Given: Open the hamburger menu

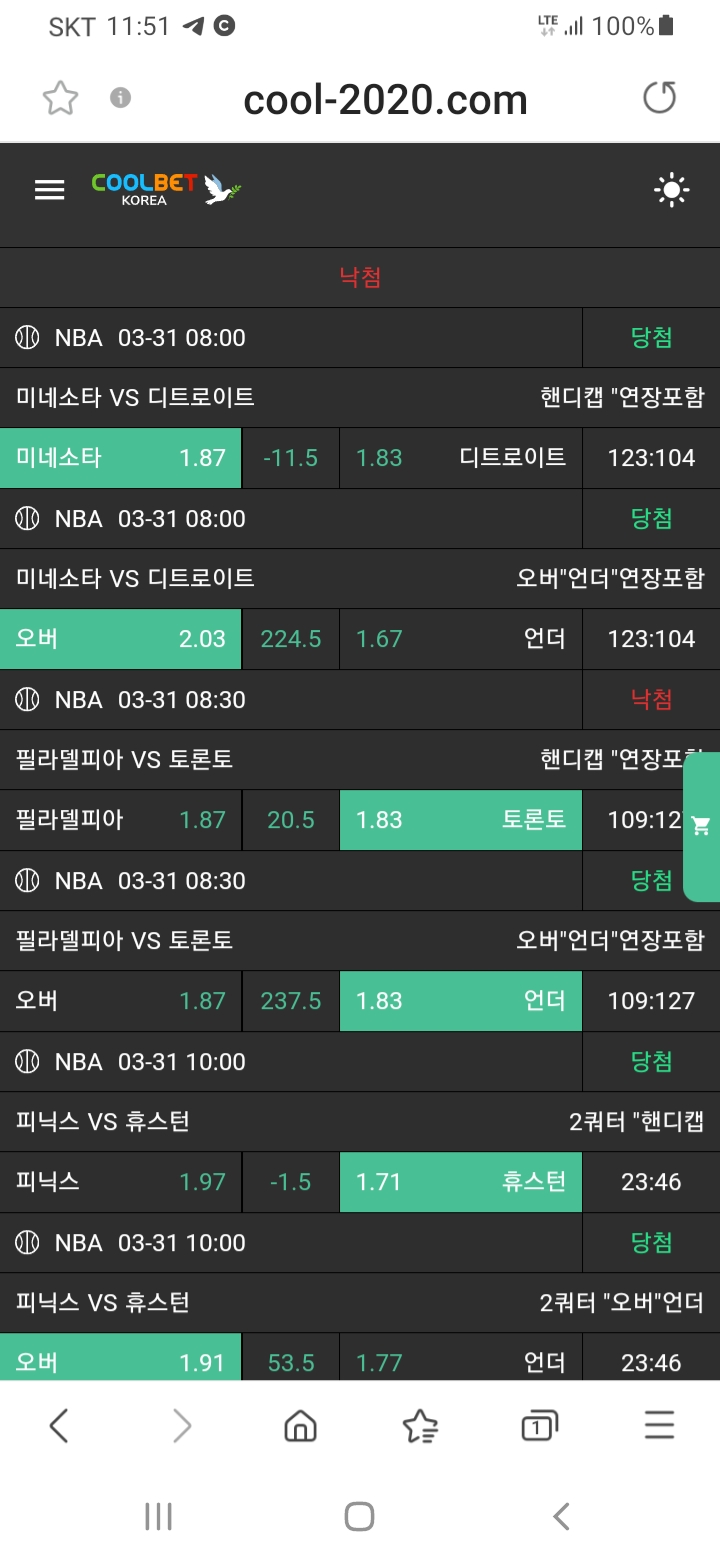Looking at the screenshot, I should tap(49, 190).
